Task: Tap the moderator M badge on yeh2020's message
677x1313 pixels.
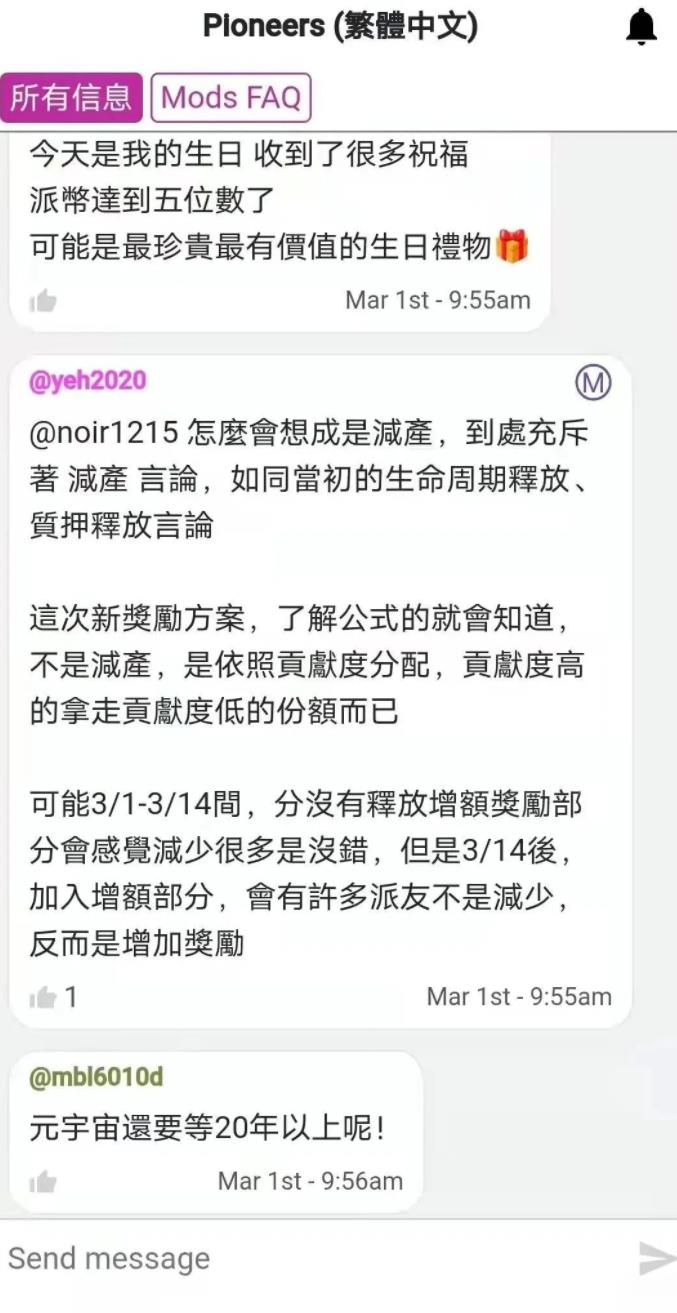Action: [x=593, y=382]
